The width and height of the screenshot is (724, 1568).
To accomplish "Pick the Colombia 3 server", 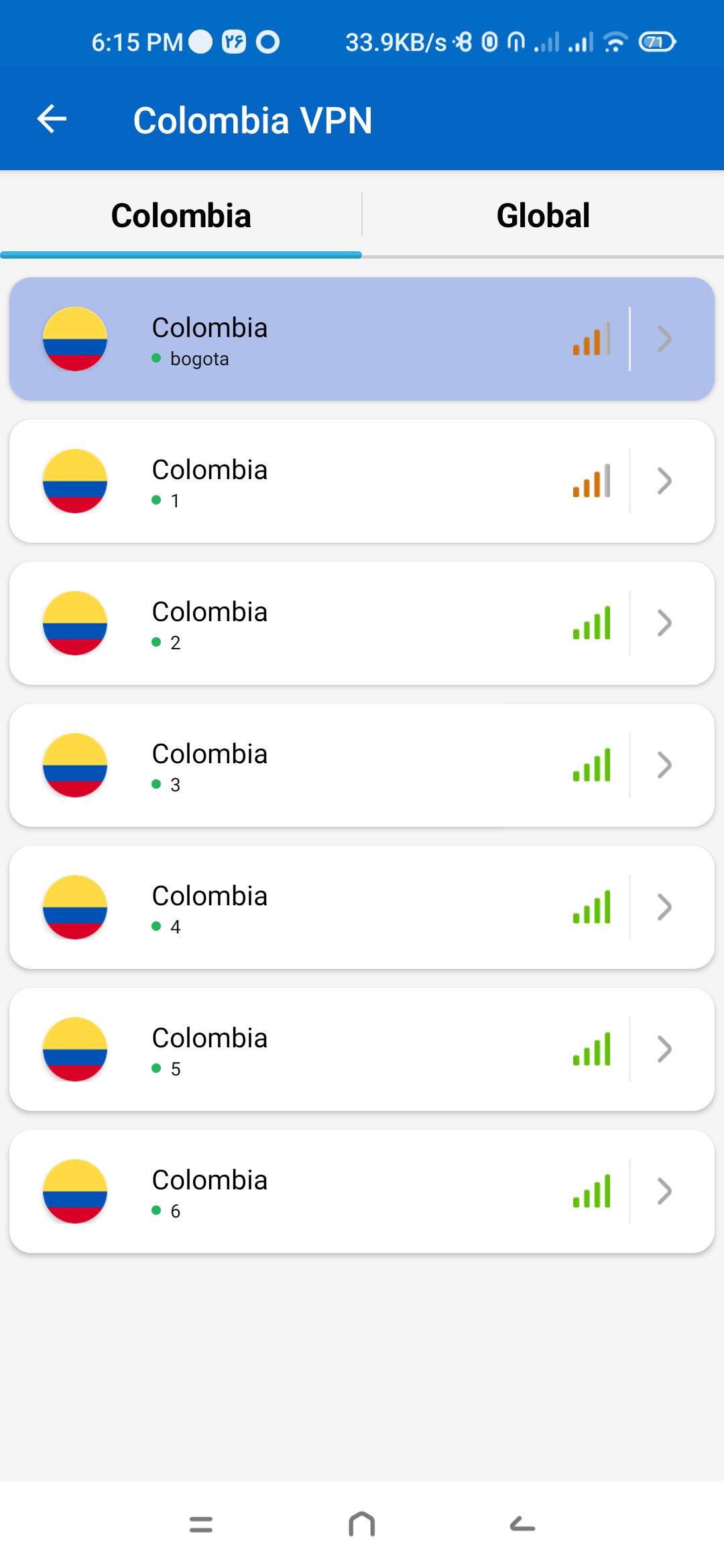I will click(x=362, y=765).
